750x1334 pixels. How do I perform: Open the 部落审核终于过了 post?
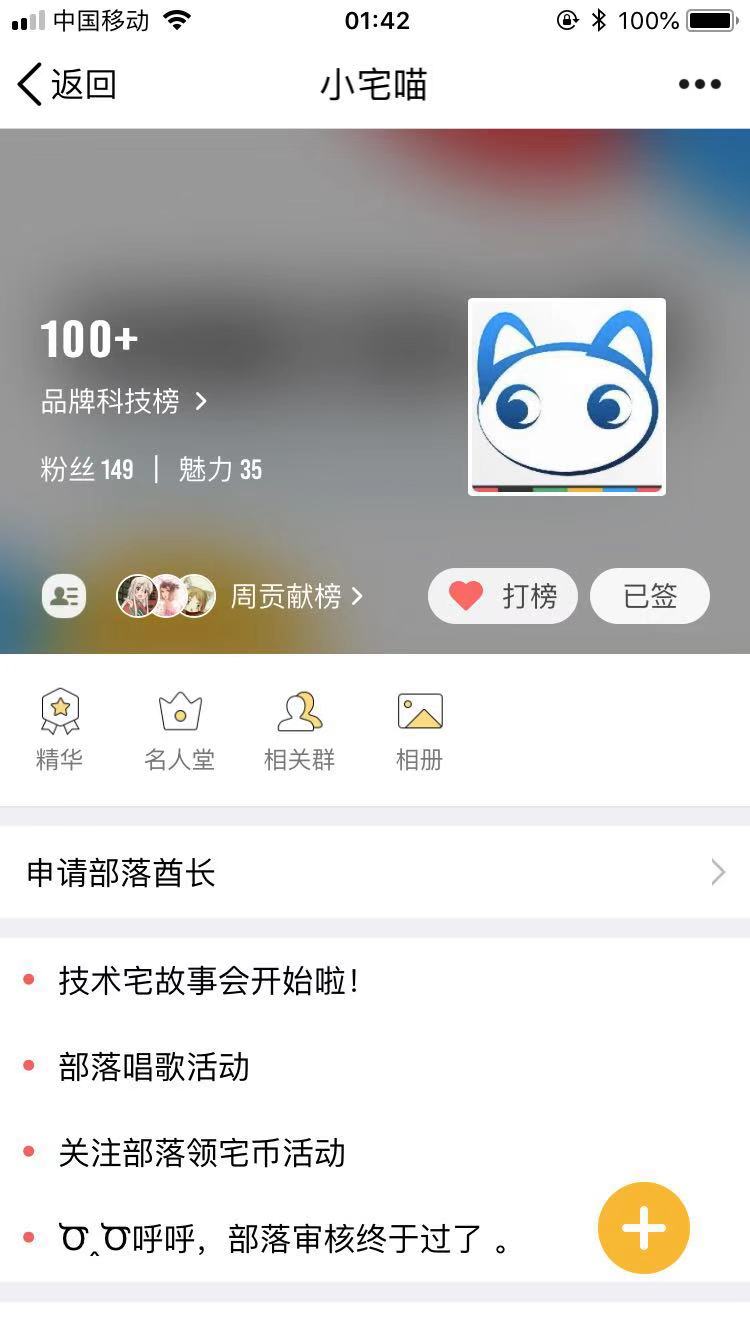point(284,1240)
